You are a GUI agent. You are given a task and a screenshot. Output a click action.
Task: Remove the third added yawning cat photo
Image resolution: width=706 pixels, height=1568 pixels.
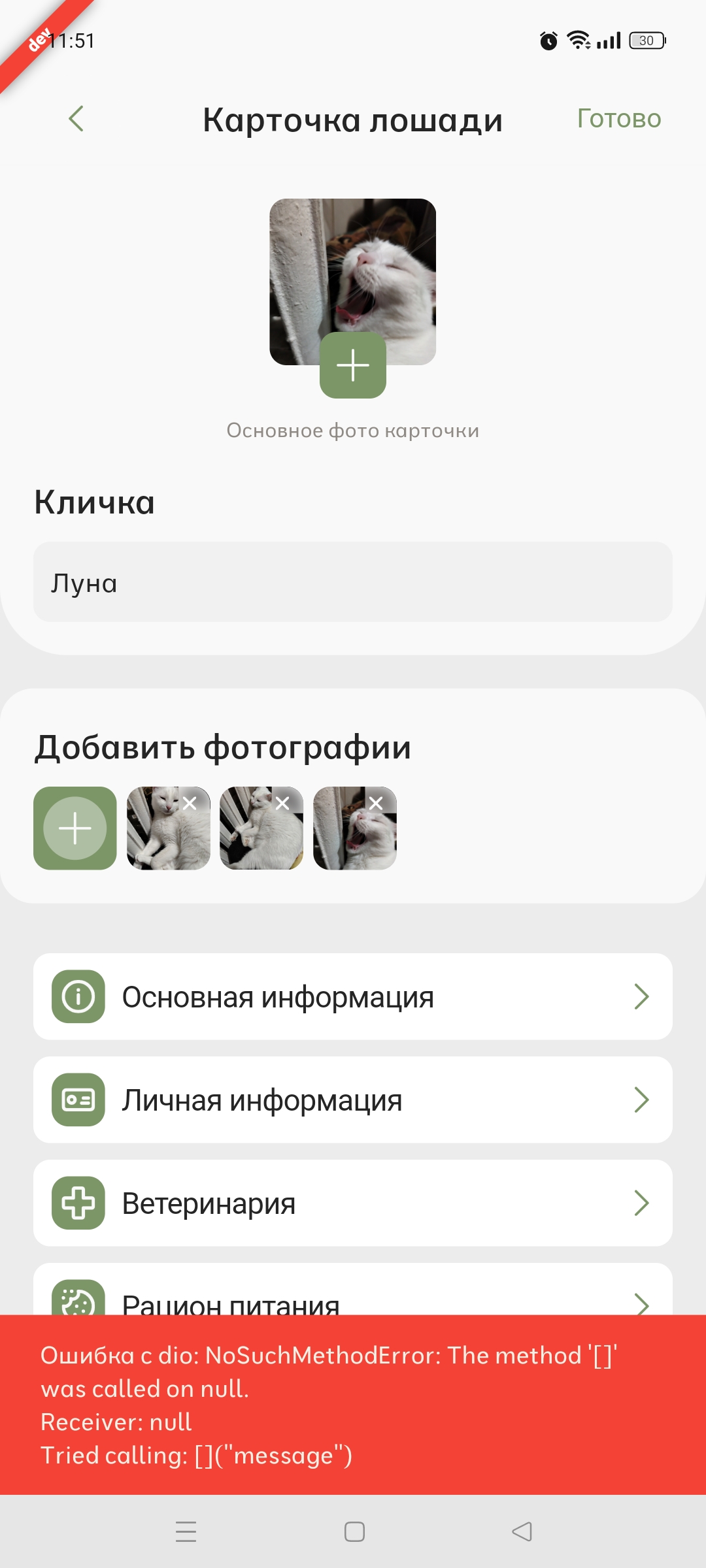pos(376,804)
